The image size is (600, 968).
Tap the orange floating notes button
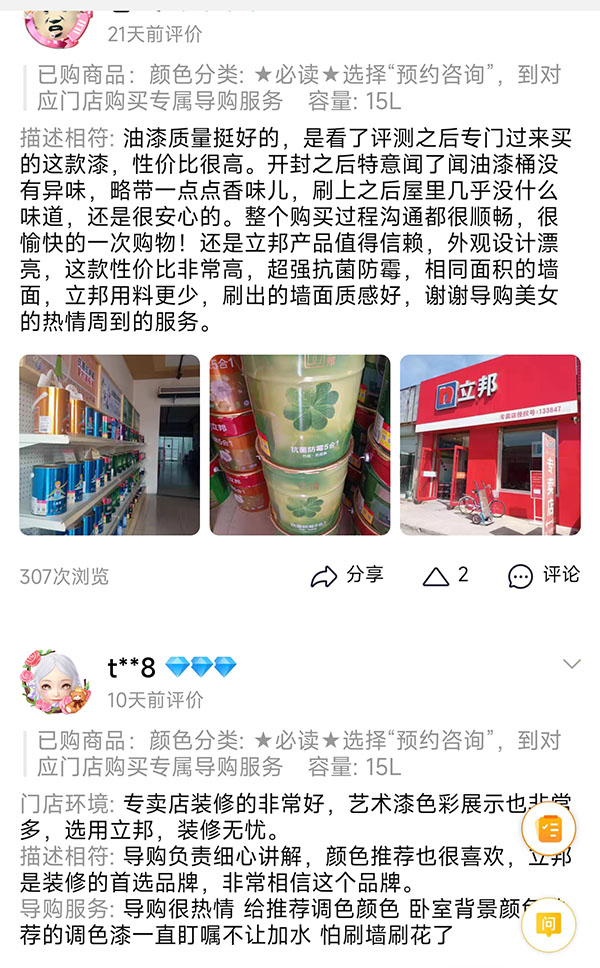(549, 830)
